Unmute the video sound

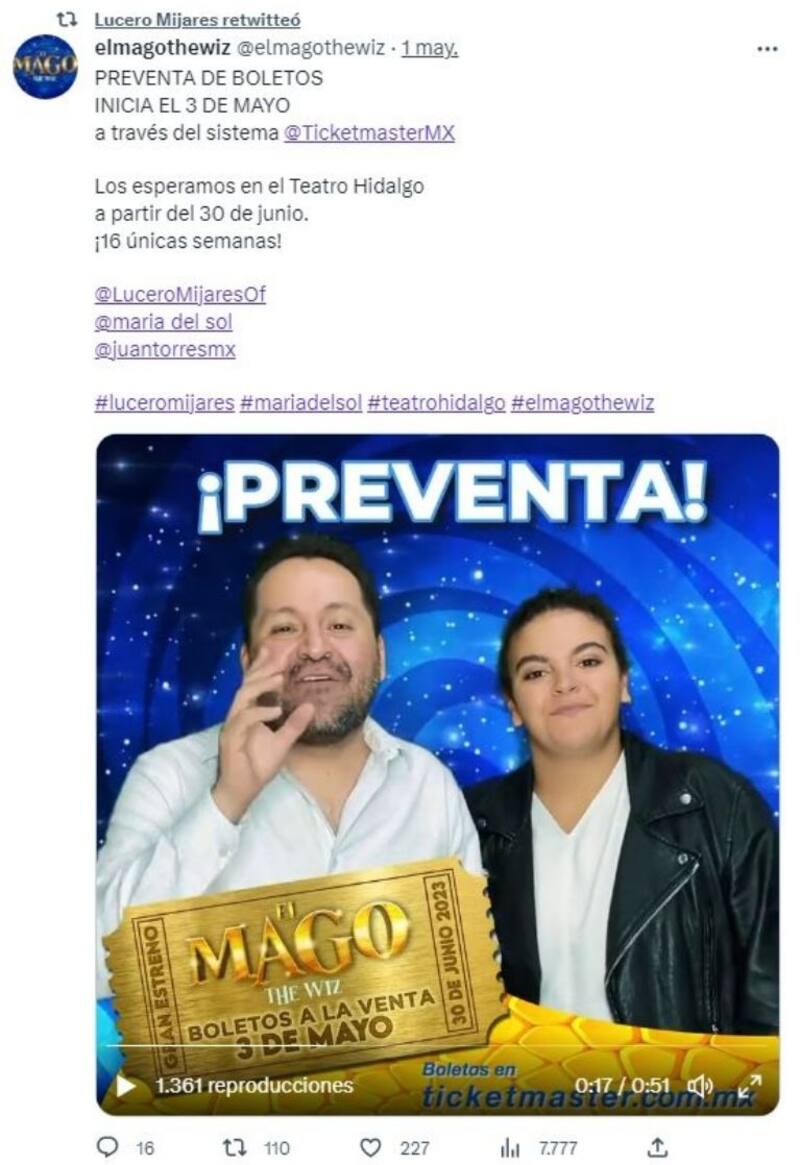pyautogui.click(x=699, y=1085)
